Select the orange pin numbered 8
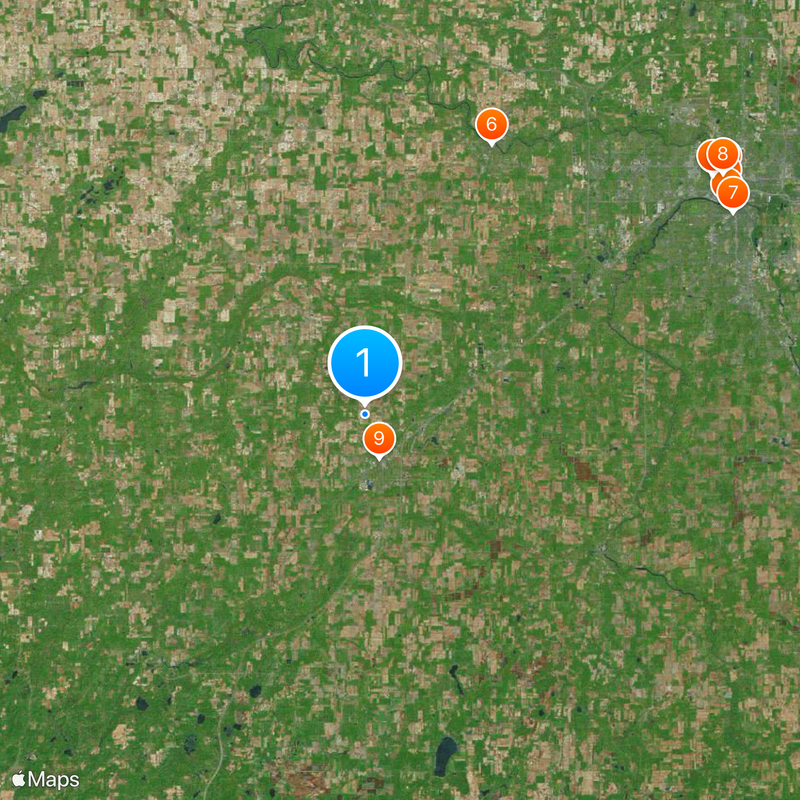Image resolution: width=800 pixels, height=800 pixels. [723, 155]
